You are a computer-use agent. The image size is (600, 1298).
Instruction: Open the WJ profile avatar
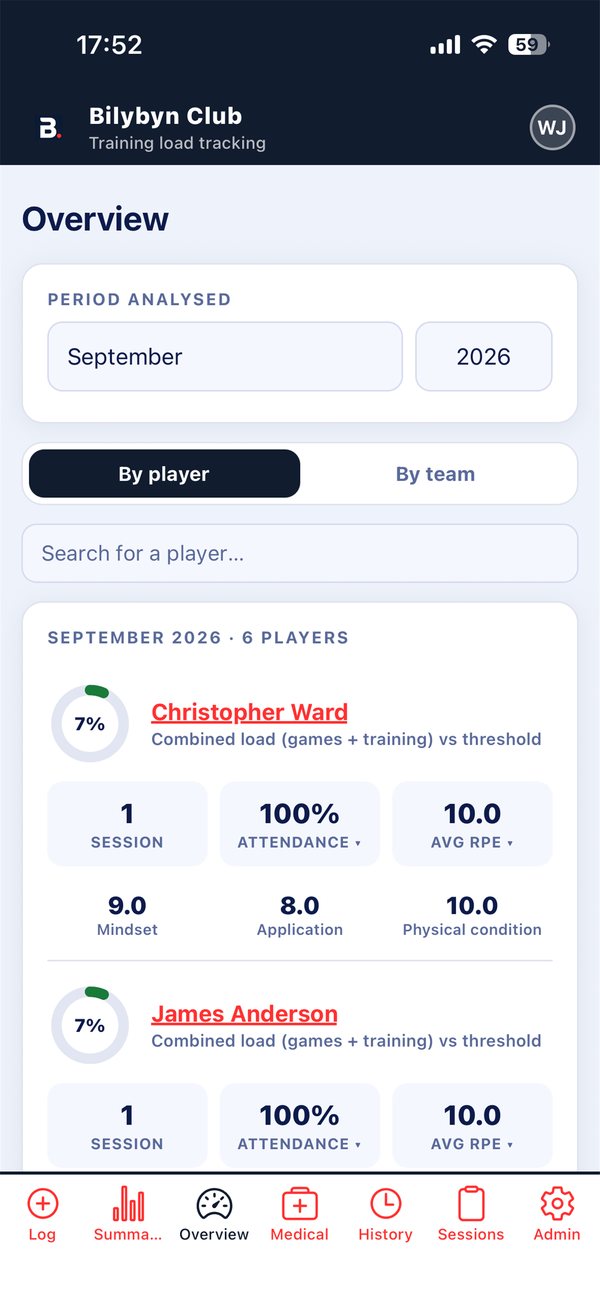(552, 128)
